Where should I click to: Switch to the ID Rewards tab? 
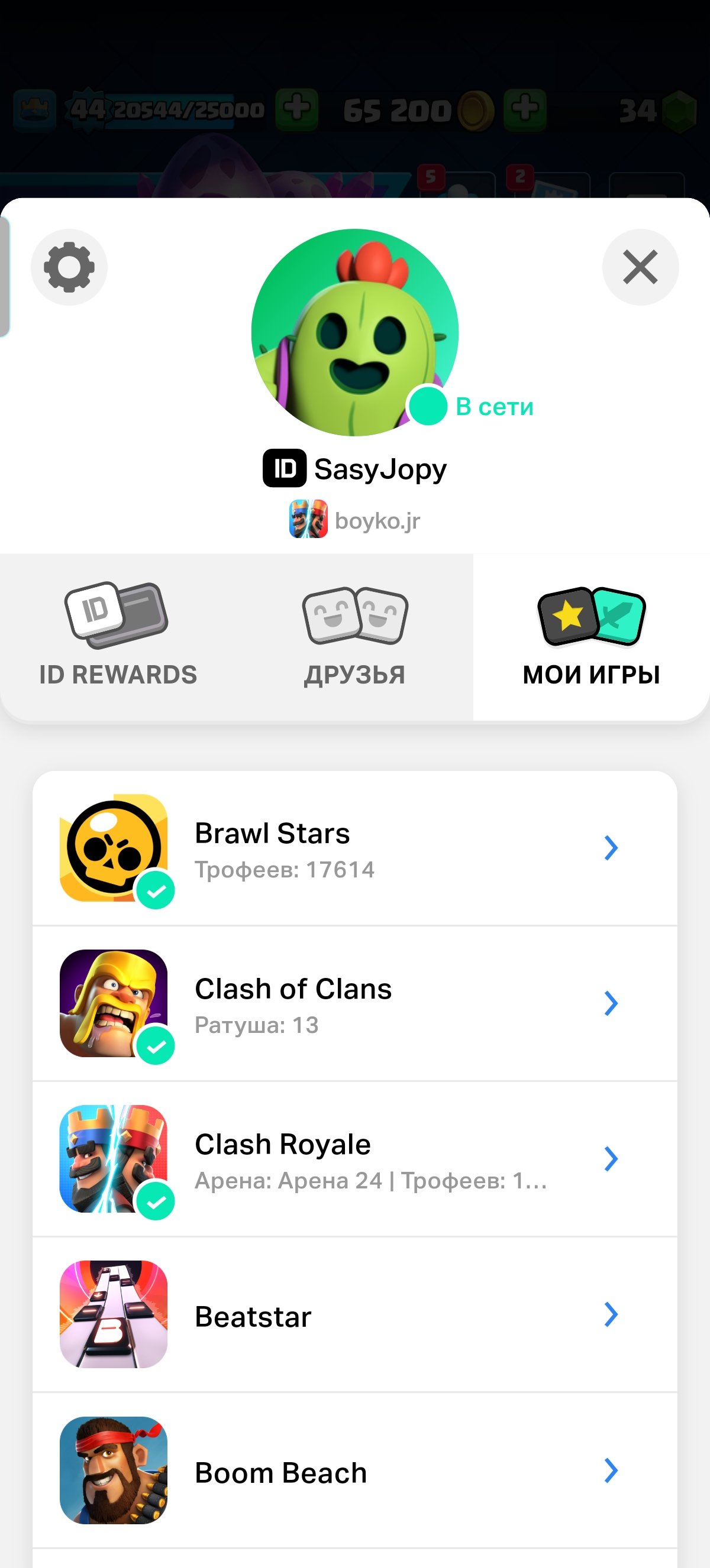[x=118, y=637]
